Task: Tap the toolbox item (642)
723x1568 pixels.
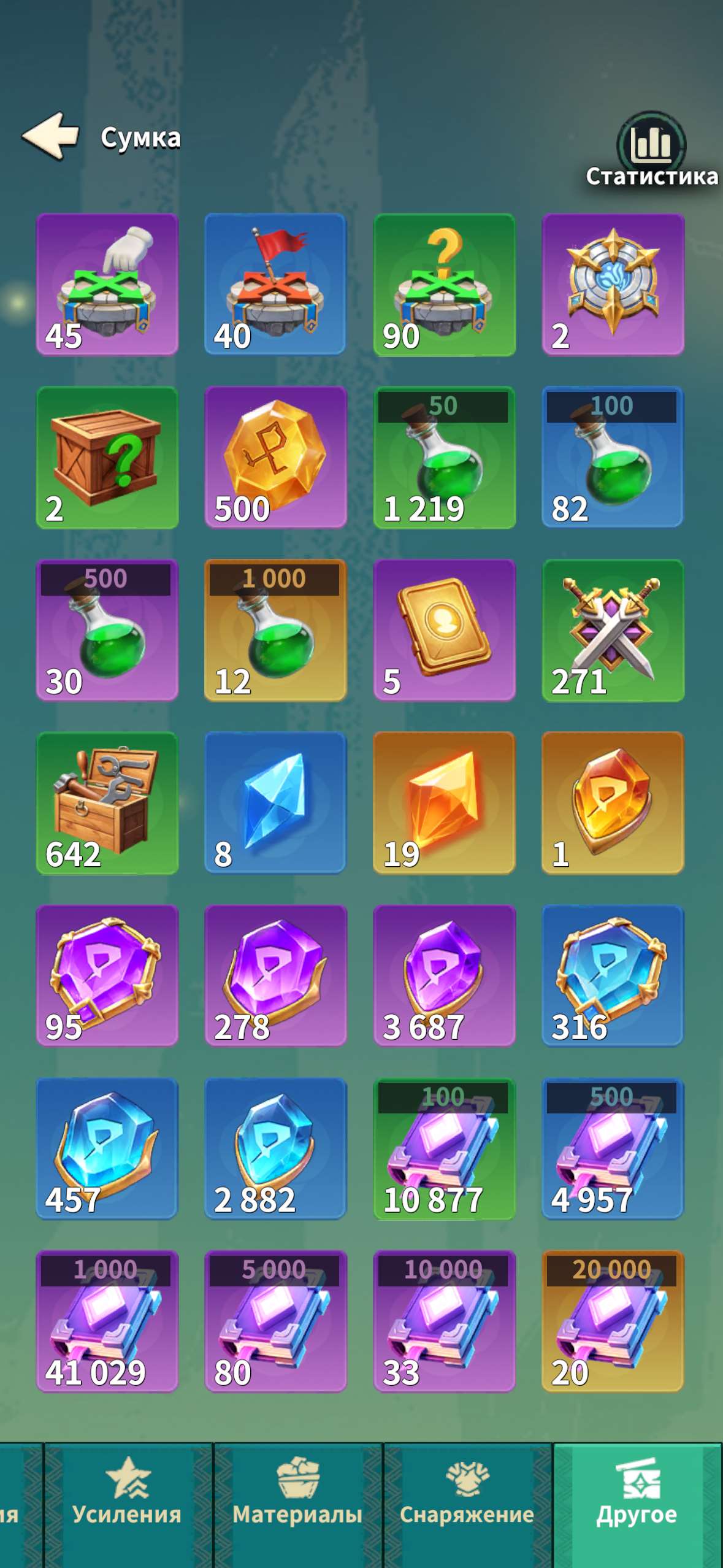Action: (107, 802)
